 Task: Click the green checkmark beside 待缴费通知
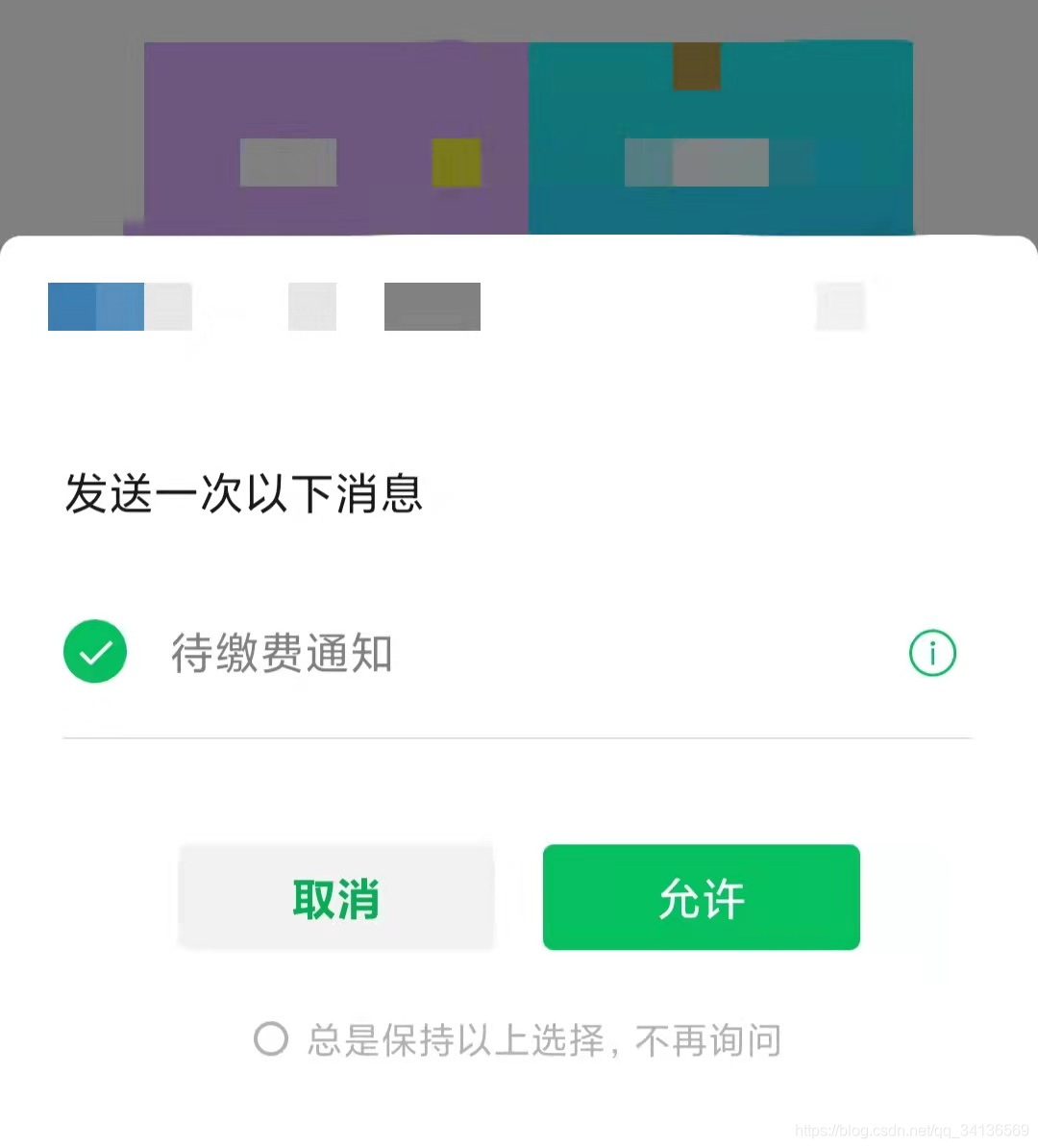click(x=94, y=652)
